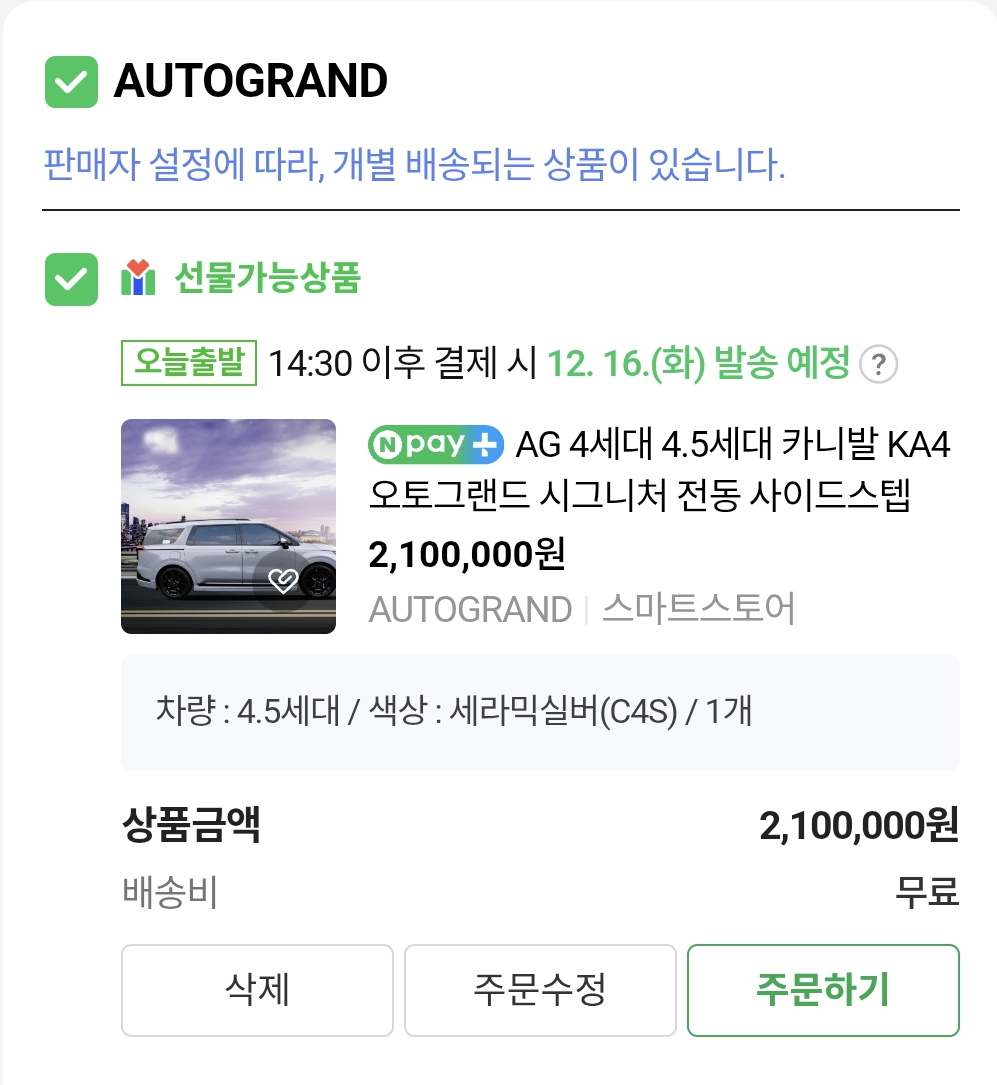Click 삭제 to delete the item
The width and height of the screenshot is (997, 1085).
click(256, 990)
